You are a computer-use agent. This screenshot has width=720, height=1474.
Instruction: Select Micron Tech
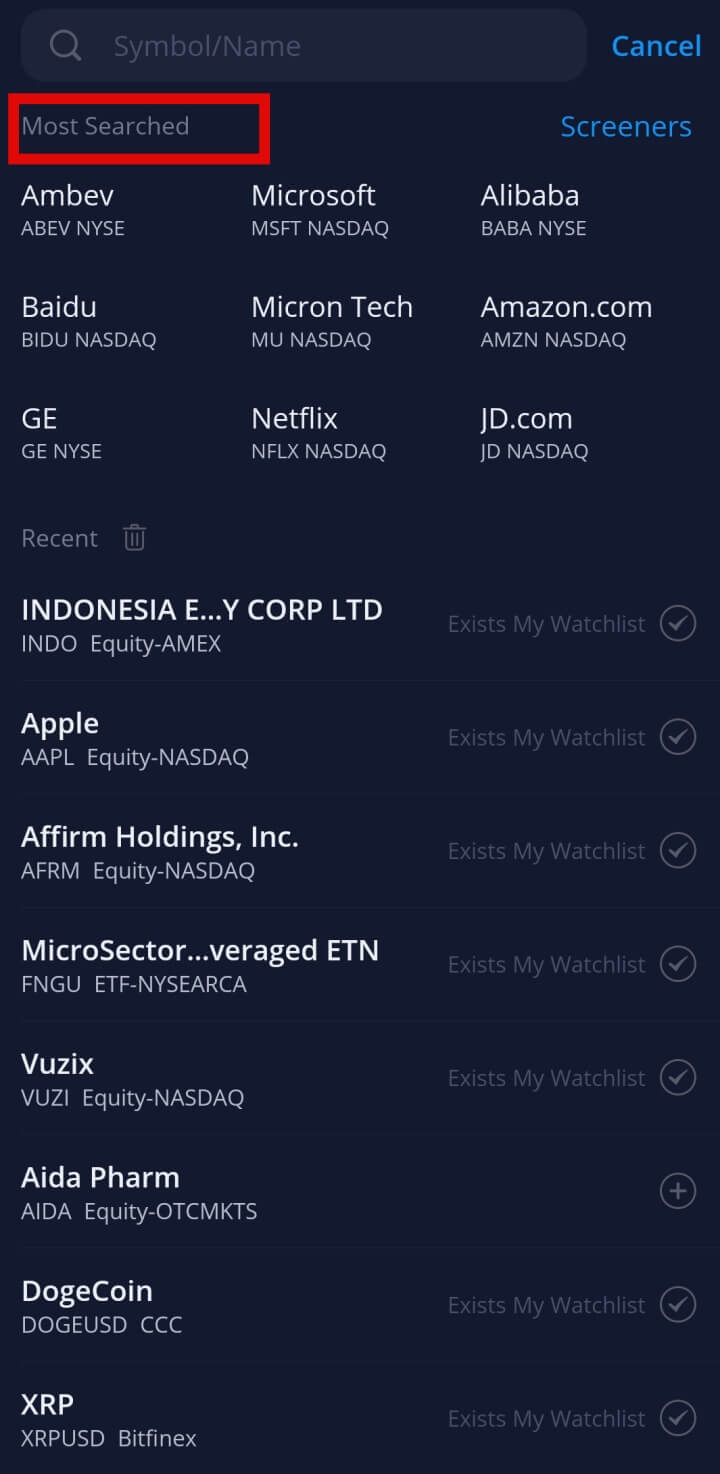[x=331, y=321]
